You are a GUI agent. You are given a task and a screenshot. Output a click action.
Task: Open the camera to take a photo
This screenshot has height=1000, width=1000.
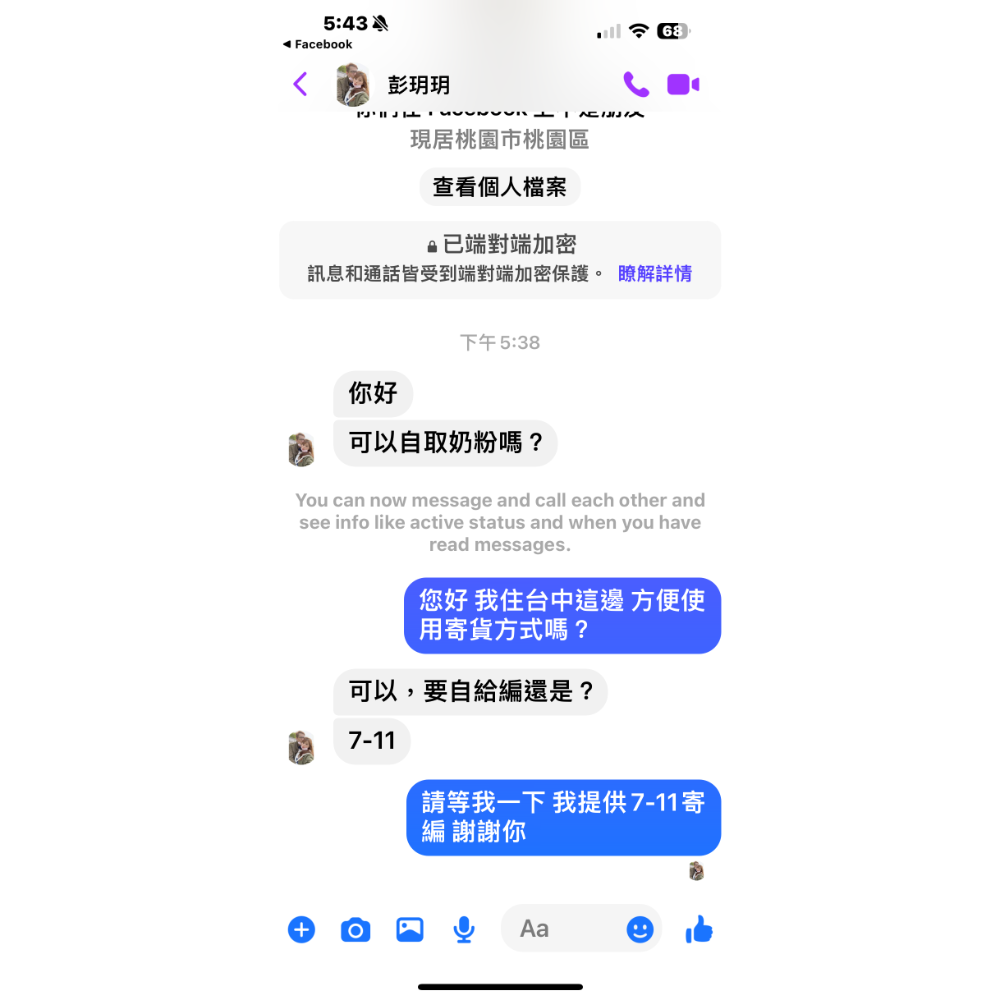pyautogui.click(x=355, y=930)
